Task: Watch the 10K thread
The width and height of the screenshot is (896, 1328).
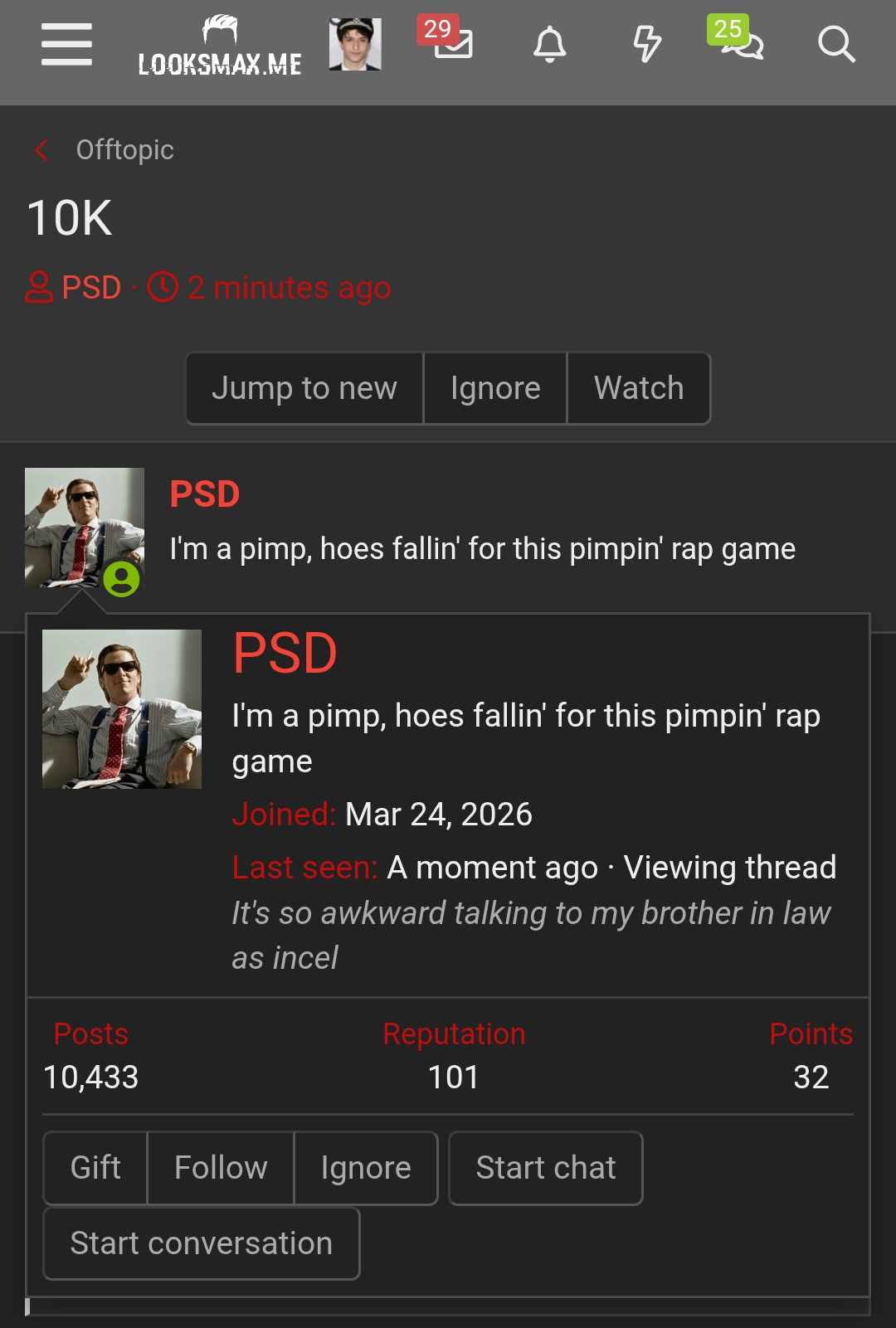Action: point(639,388)
